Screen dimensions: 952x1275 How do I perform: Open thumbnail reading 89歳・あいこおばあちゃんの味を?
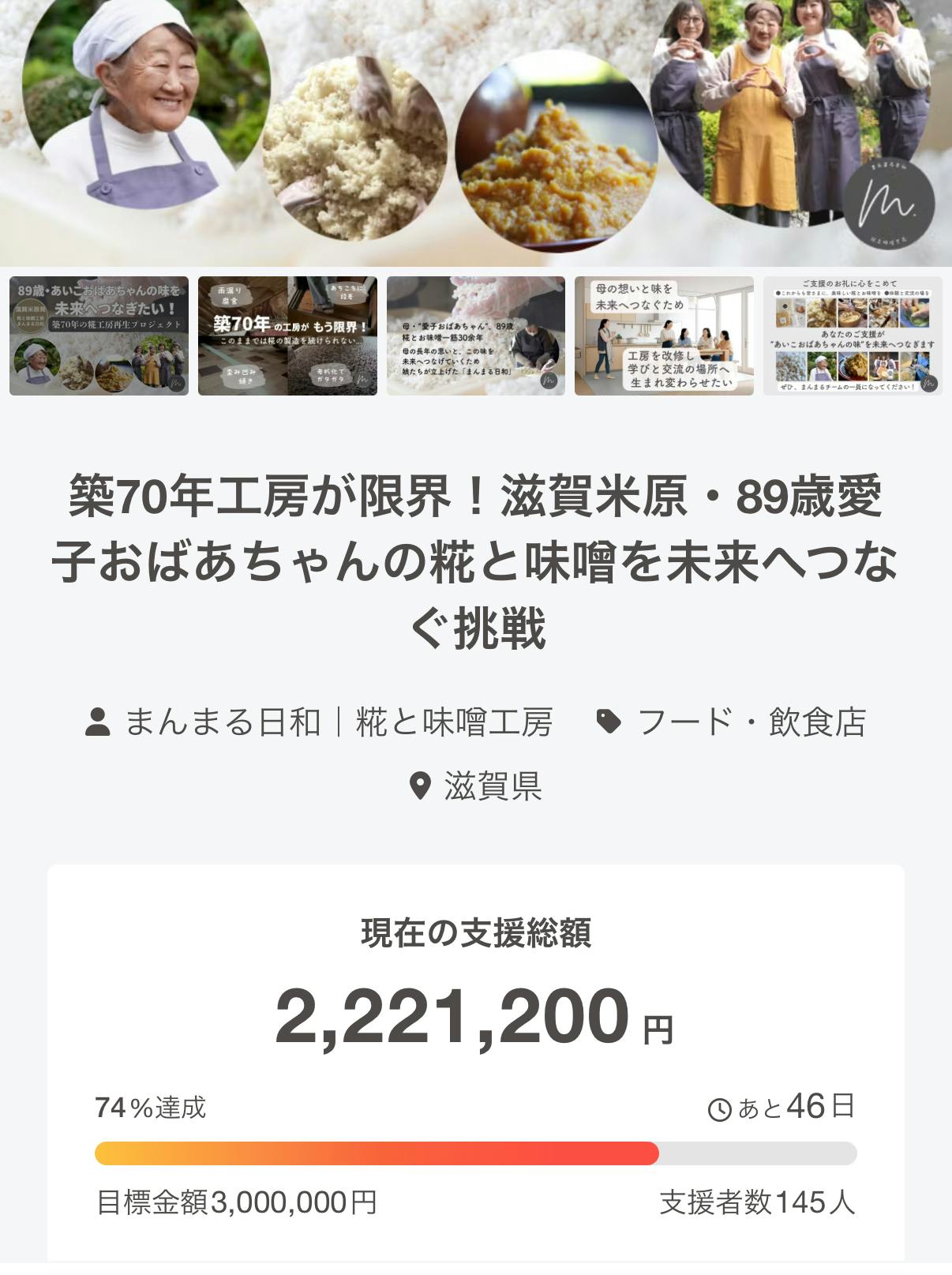(99, 336)
